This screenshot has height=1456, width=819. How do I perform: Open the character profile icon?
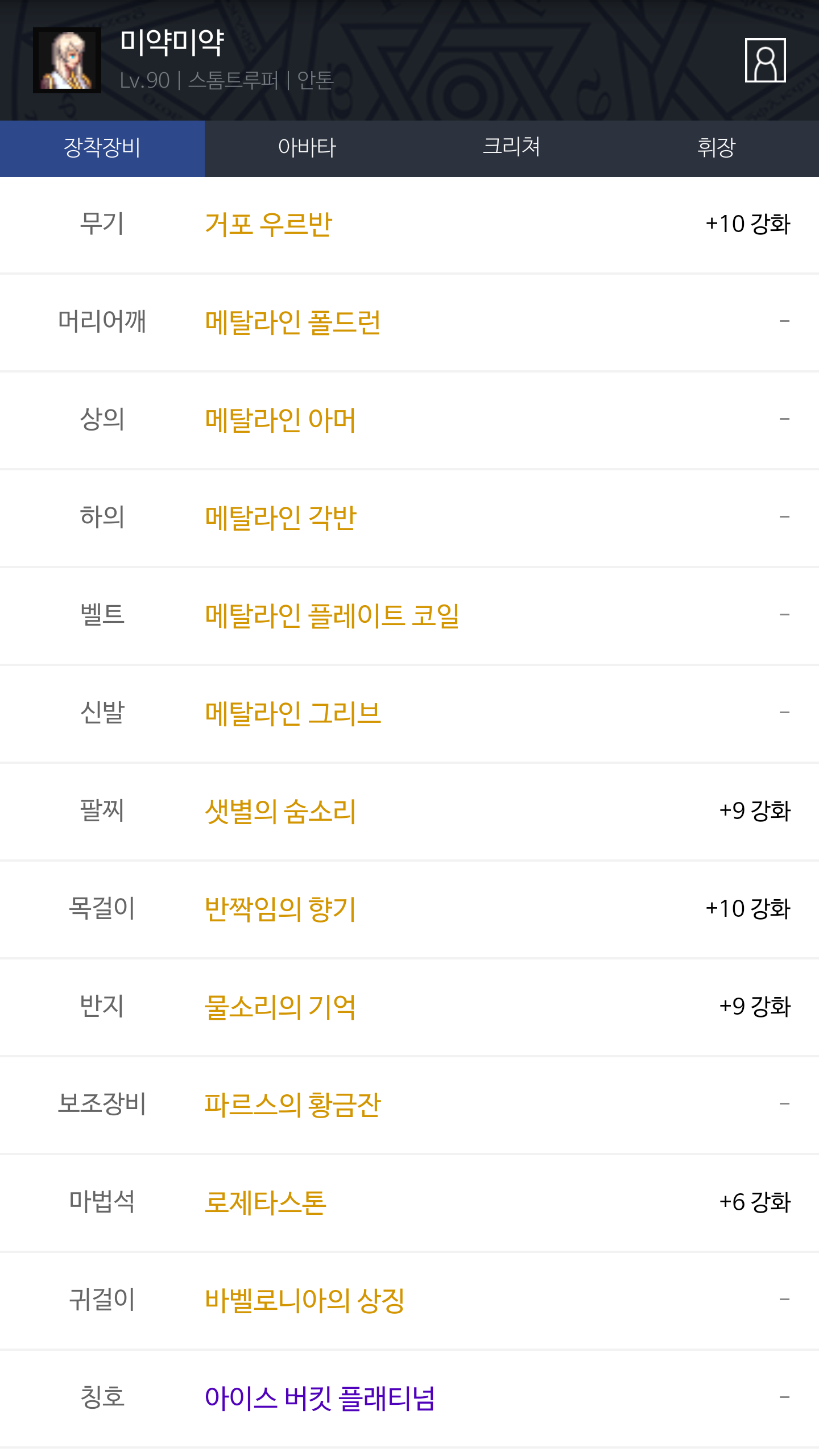click(765, 60)
